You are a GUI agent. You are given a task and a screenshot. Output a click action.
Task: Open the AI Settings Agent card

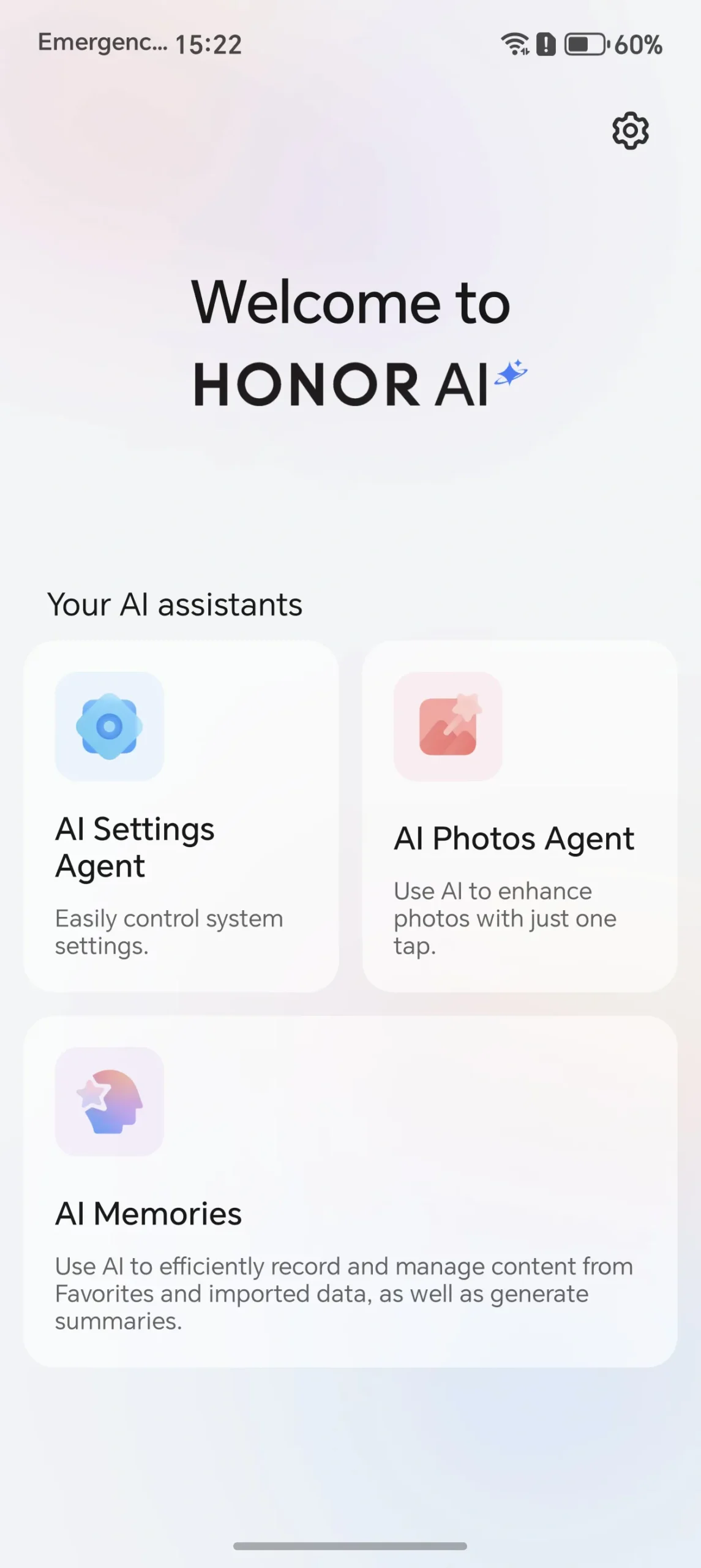pyautogui.click(x=181, y=816)
